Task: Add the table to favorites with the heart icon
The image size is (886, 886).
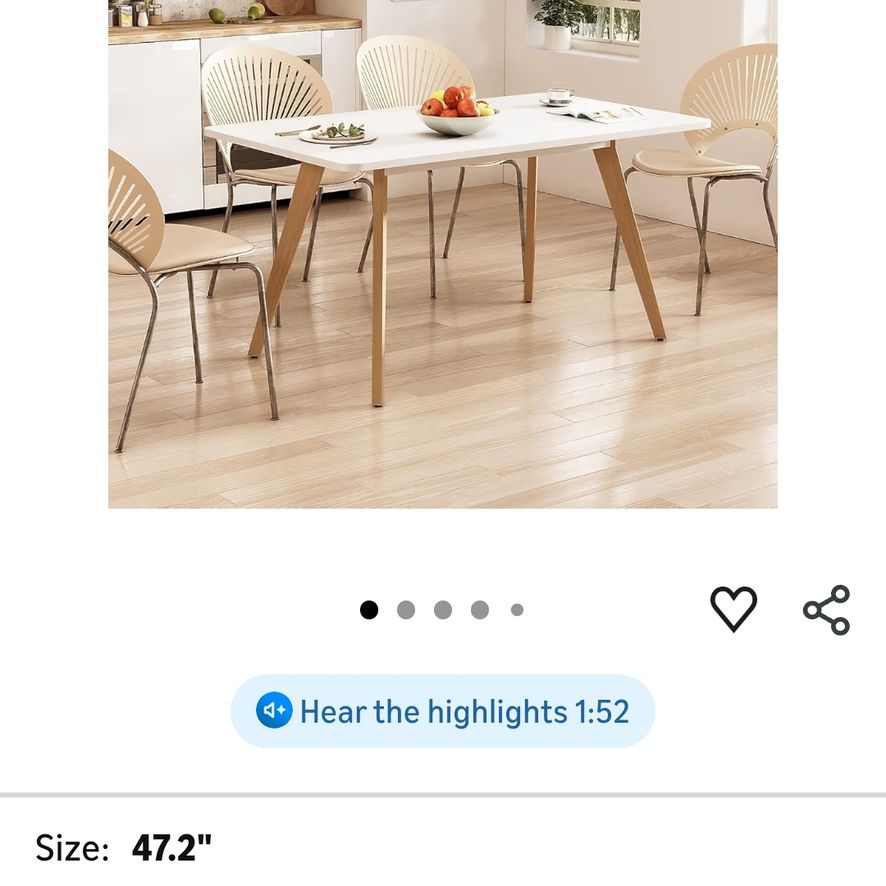Action: pos(733,609)
